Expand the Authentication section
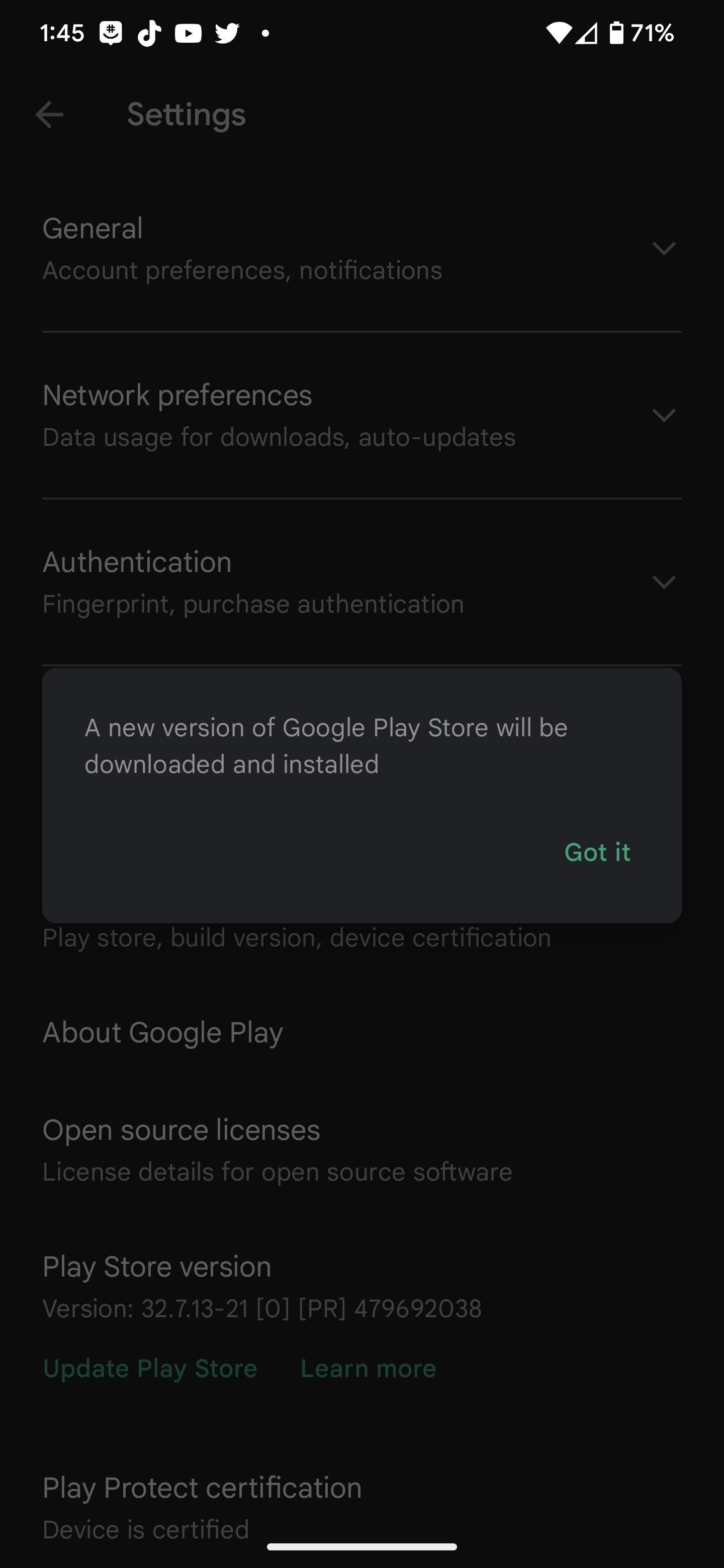The image size is (724, 1568). tap(361, 582)
